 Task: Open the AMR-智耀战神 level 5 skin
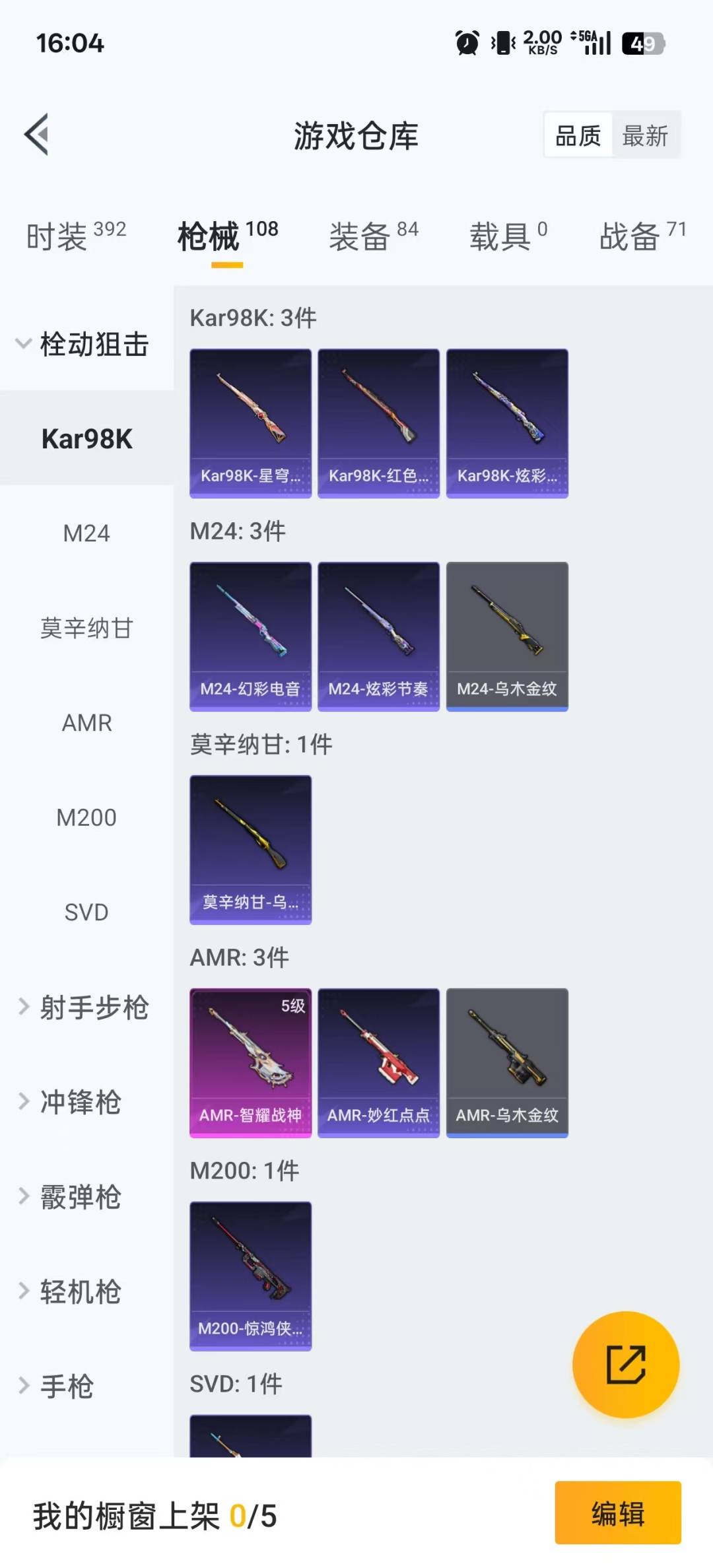tap(250, 1063)
